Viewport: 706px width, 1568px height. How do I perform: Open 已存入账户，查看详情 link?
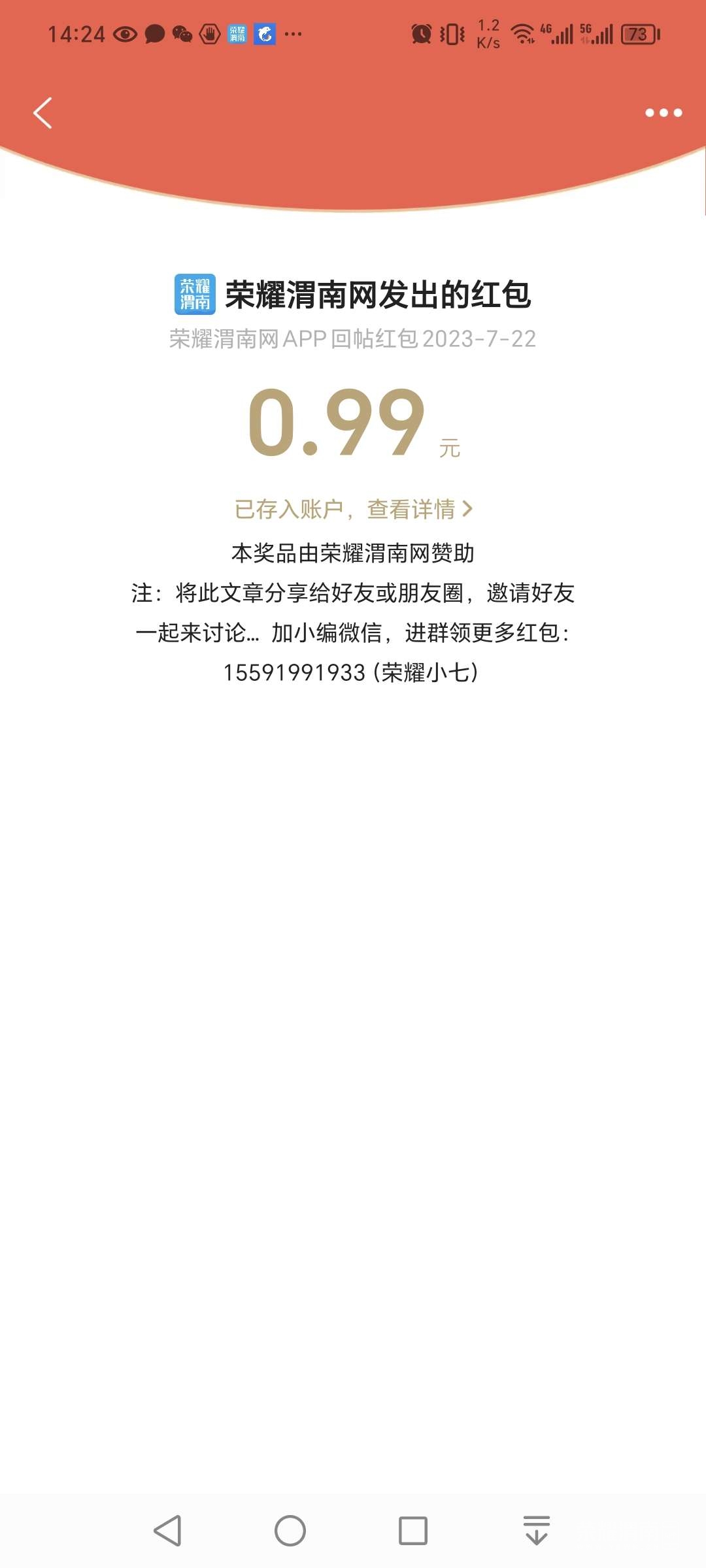click(x=353, y=509)
